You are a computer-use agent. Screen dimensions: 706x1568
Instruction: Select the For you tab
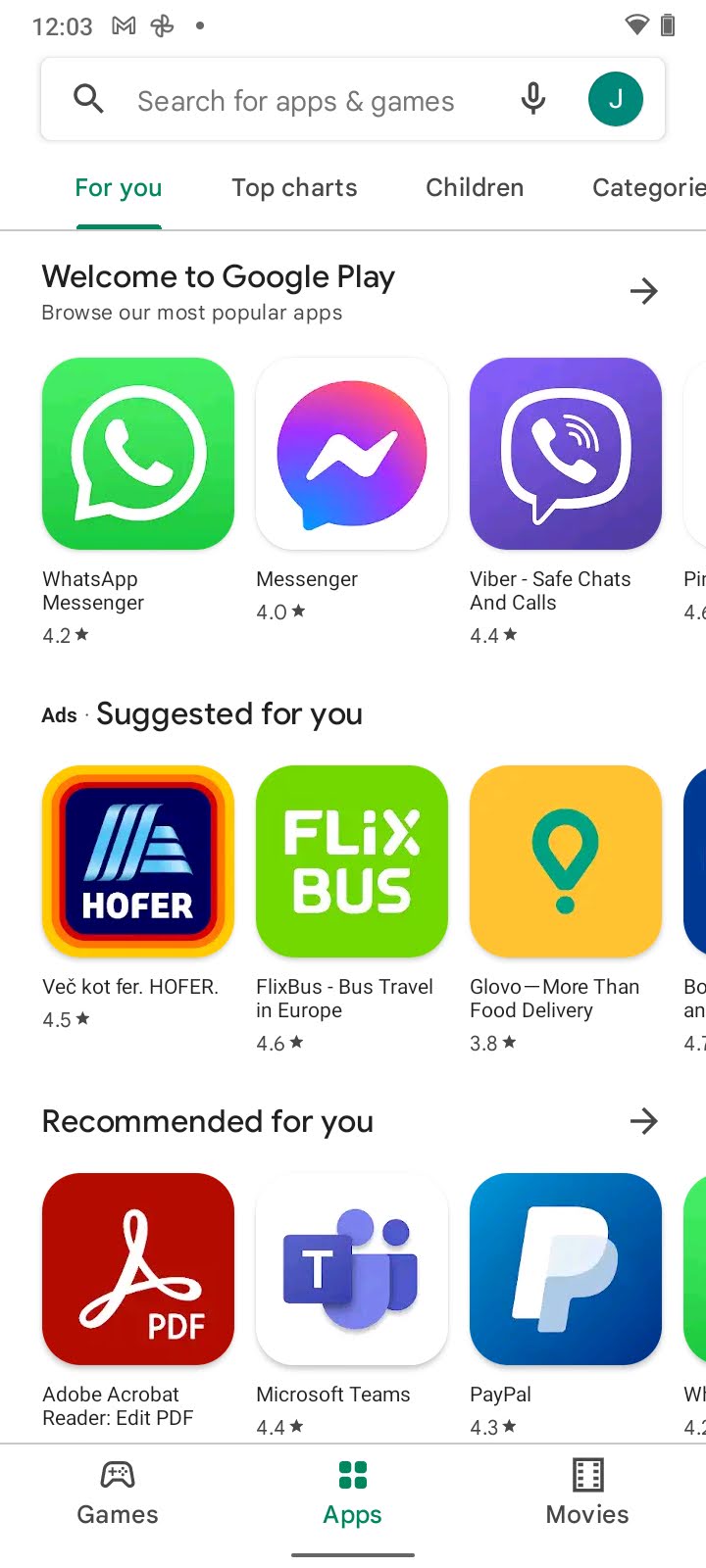click(x=119, y=187)
